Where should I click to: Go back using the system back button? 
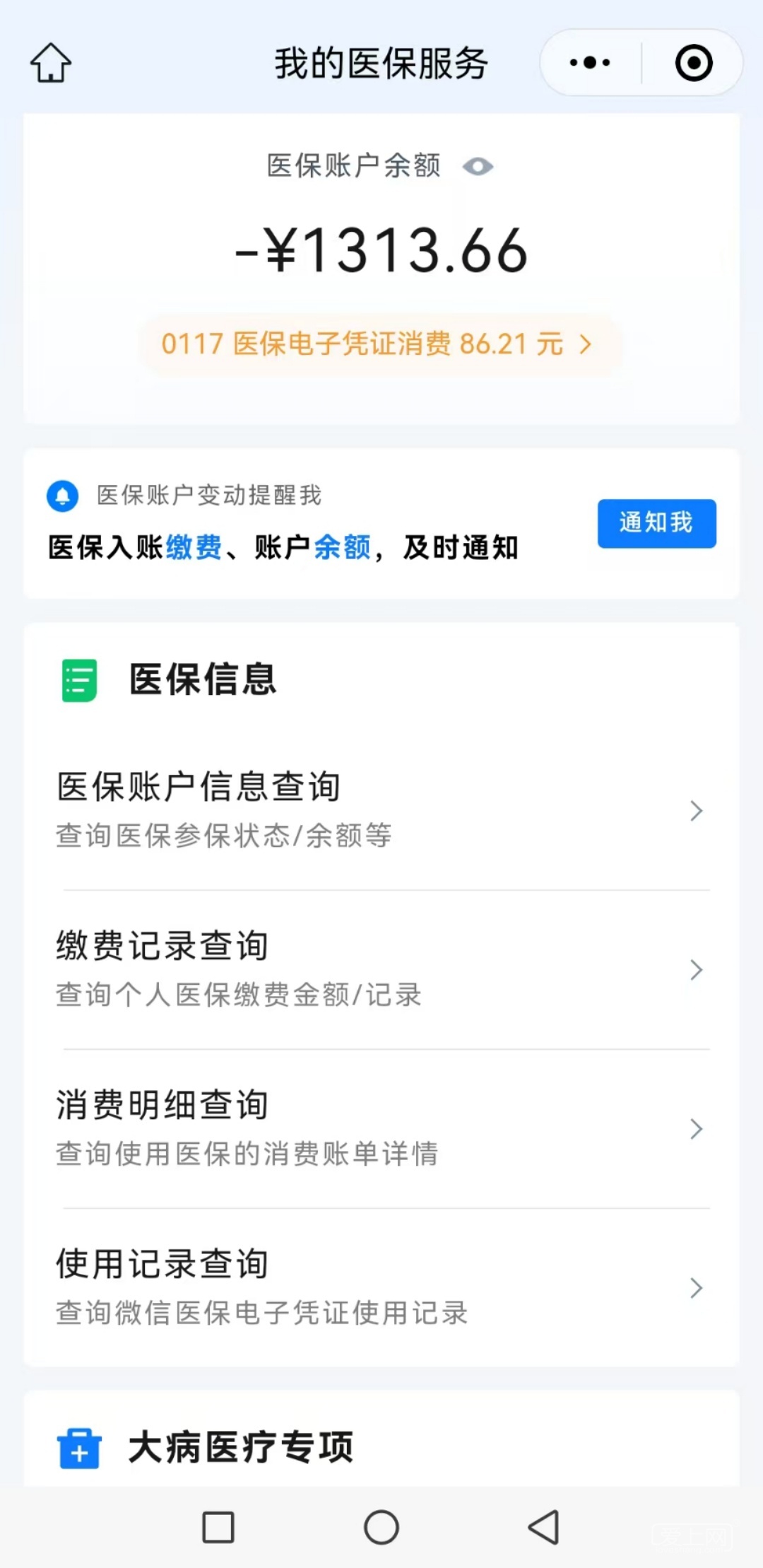tap(544, 1527)
